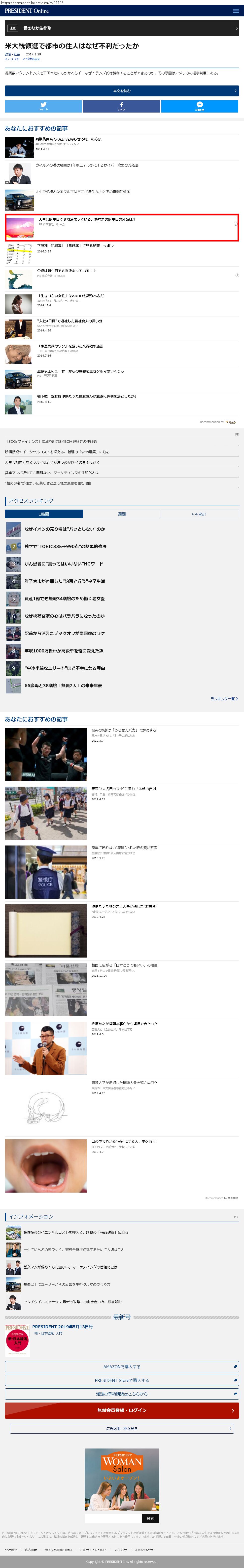Tap AMAZONで購入する button

(122, 1367)
